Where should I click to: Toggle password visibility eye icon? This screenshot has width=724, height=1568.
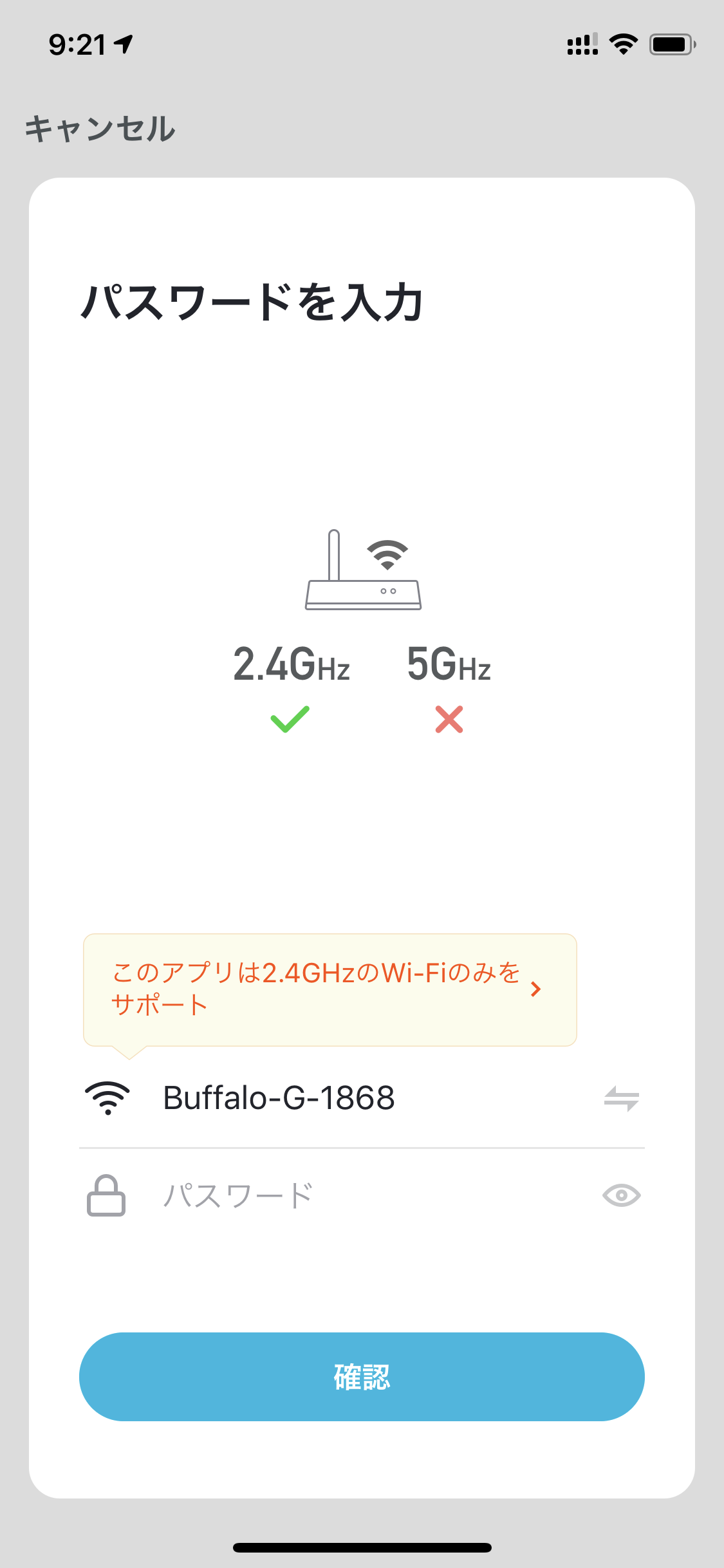(621, 1195)
